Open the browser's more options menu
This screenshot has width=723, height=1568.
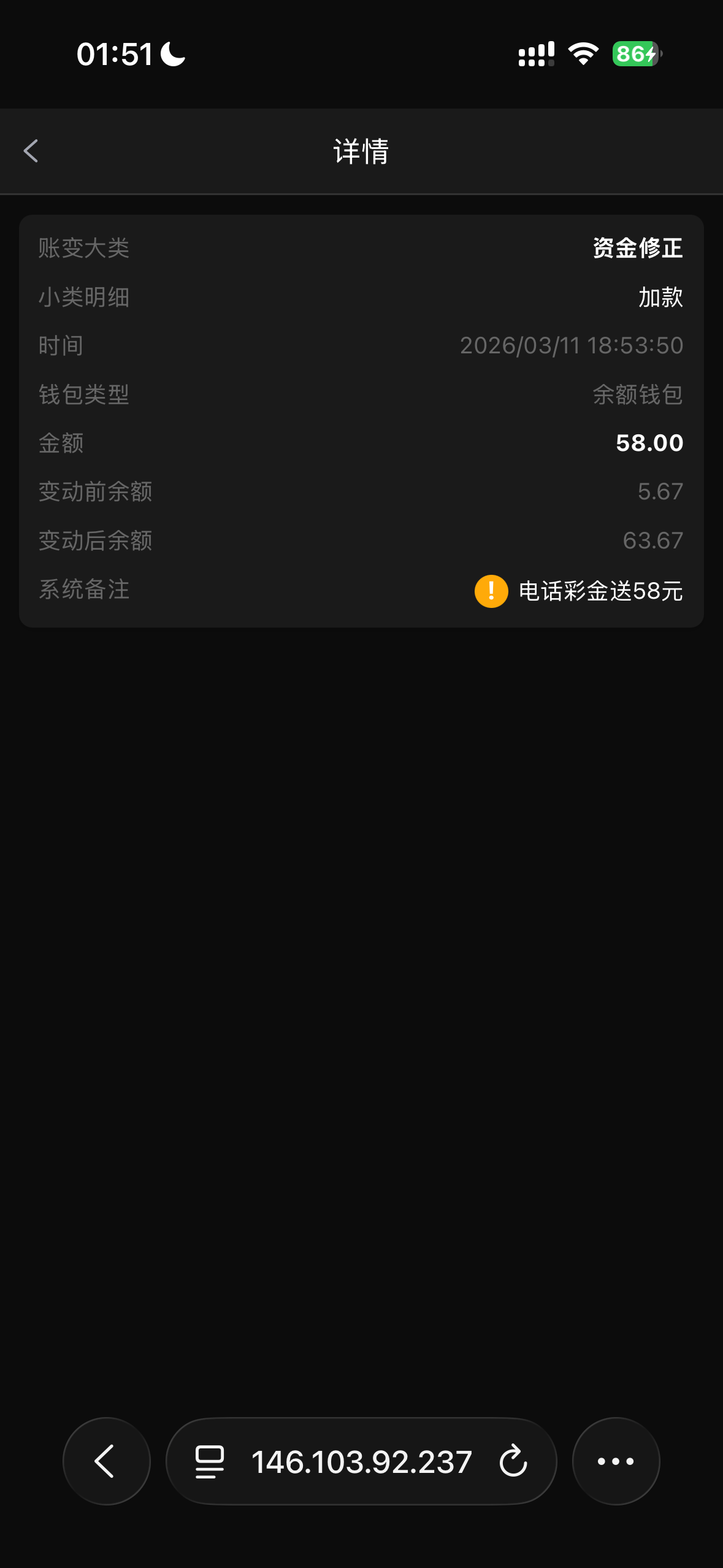click(x=616, y=1461)
